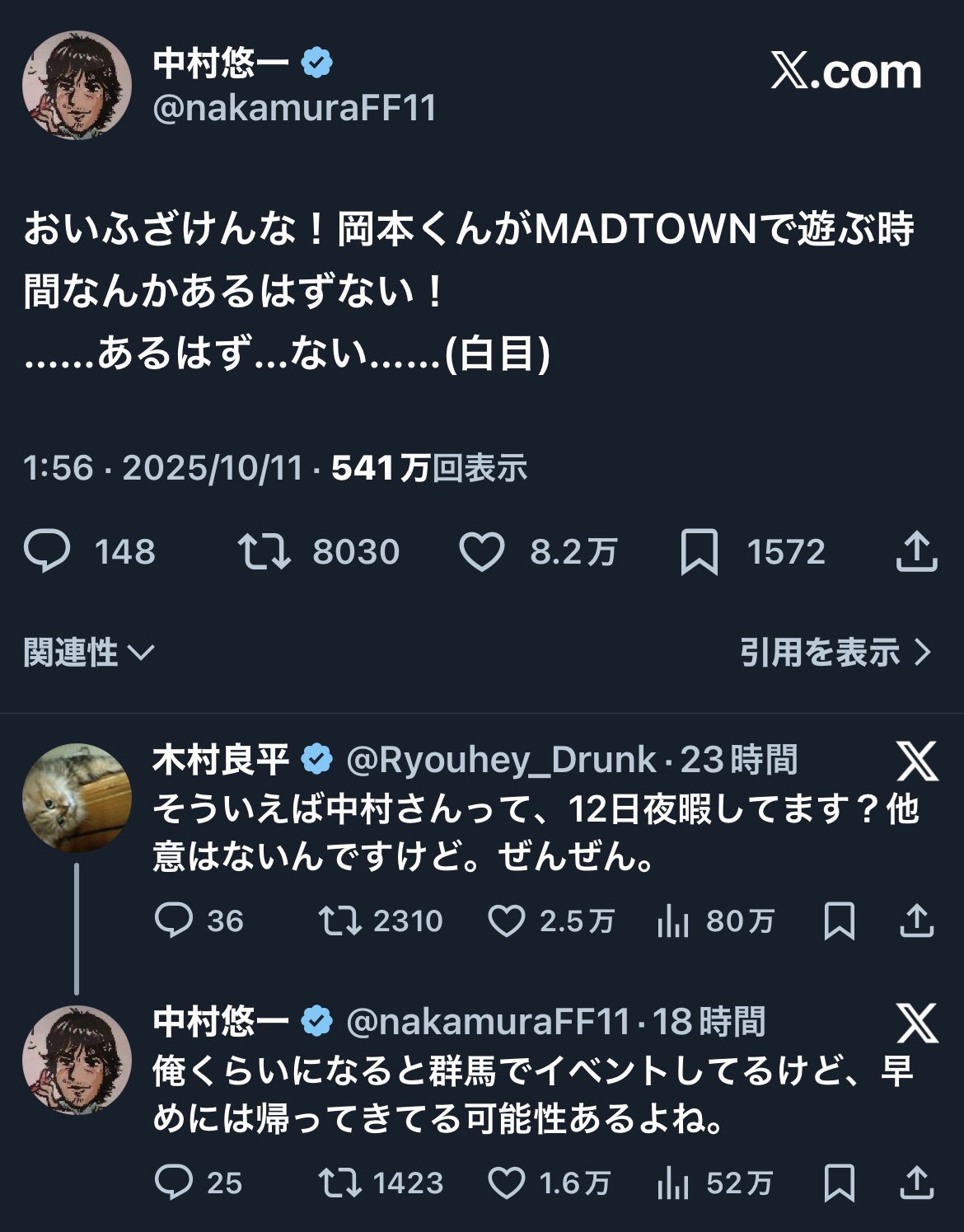Reply to the main post with 148 replies

[47, 551]
